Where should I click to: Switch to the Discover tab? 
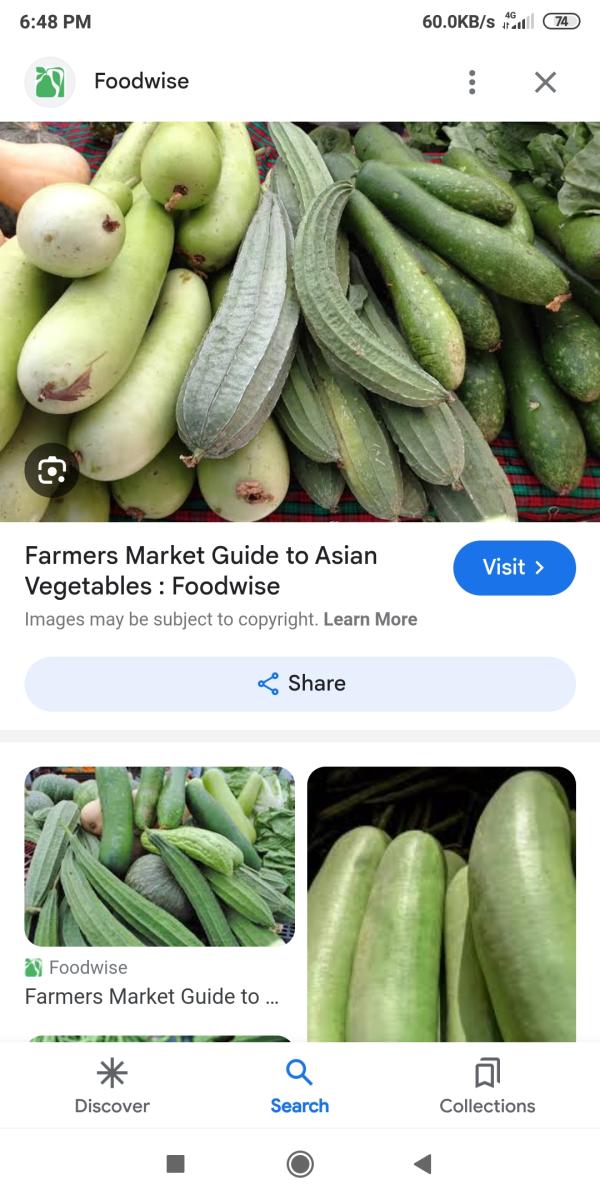[x=112, y=1087]
